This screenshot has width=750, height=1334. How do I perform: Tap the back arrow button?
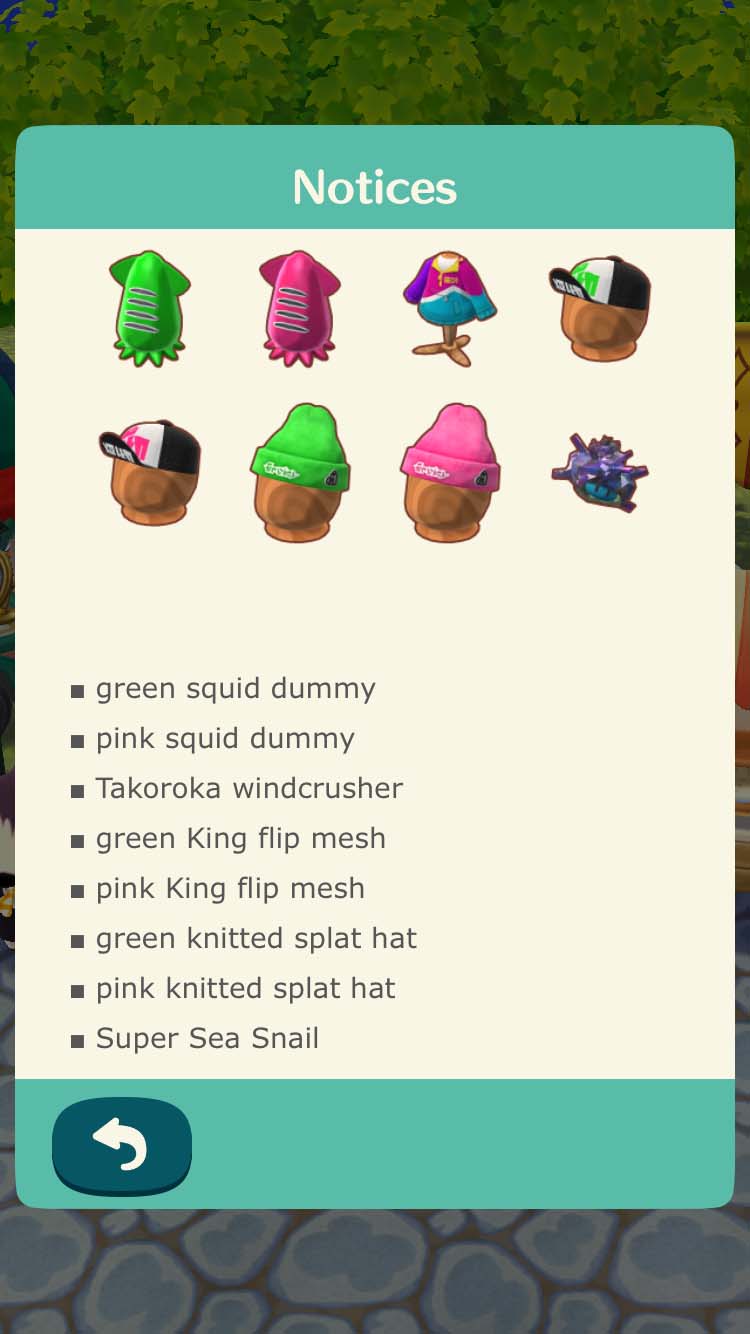coord(122,1145)
